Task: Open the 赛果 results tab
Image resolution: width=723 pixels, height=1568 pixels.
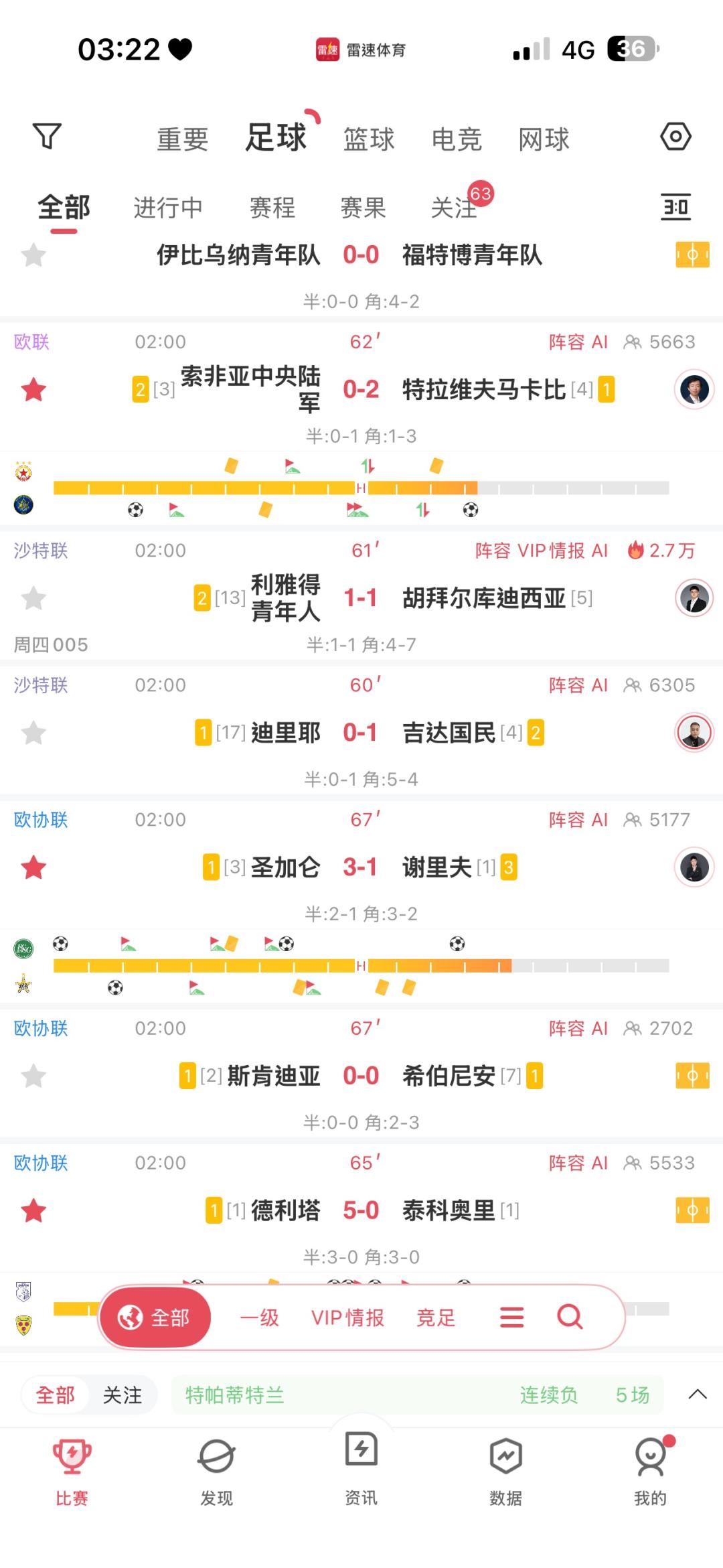Action: 363,208
